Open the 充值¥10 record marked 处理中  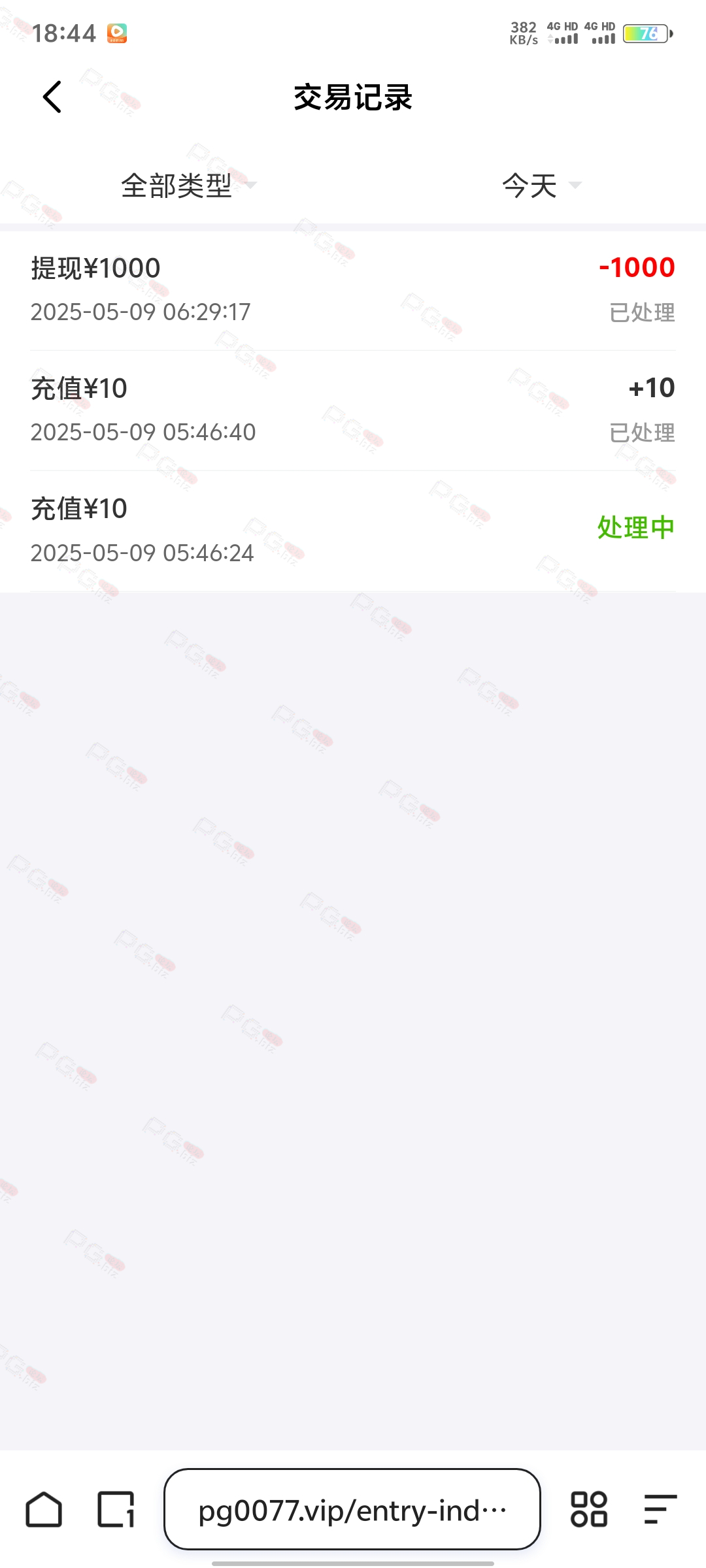point(353,531)
